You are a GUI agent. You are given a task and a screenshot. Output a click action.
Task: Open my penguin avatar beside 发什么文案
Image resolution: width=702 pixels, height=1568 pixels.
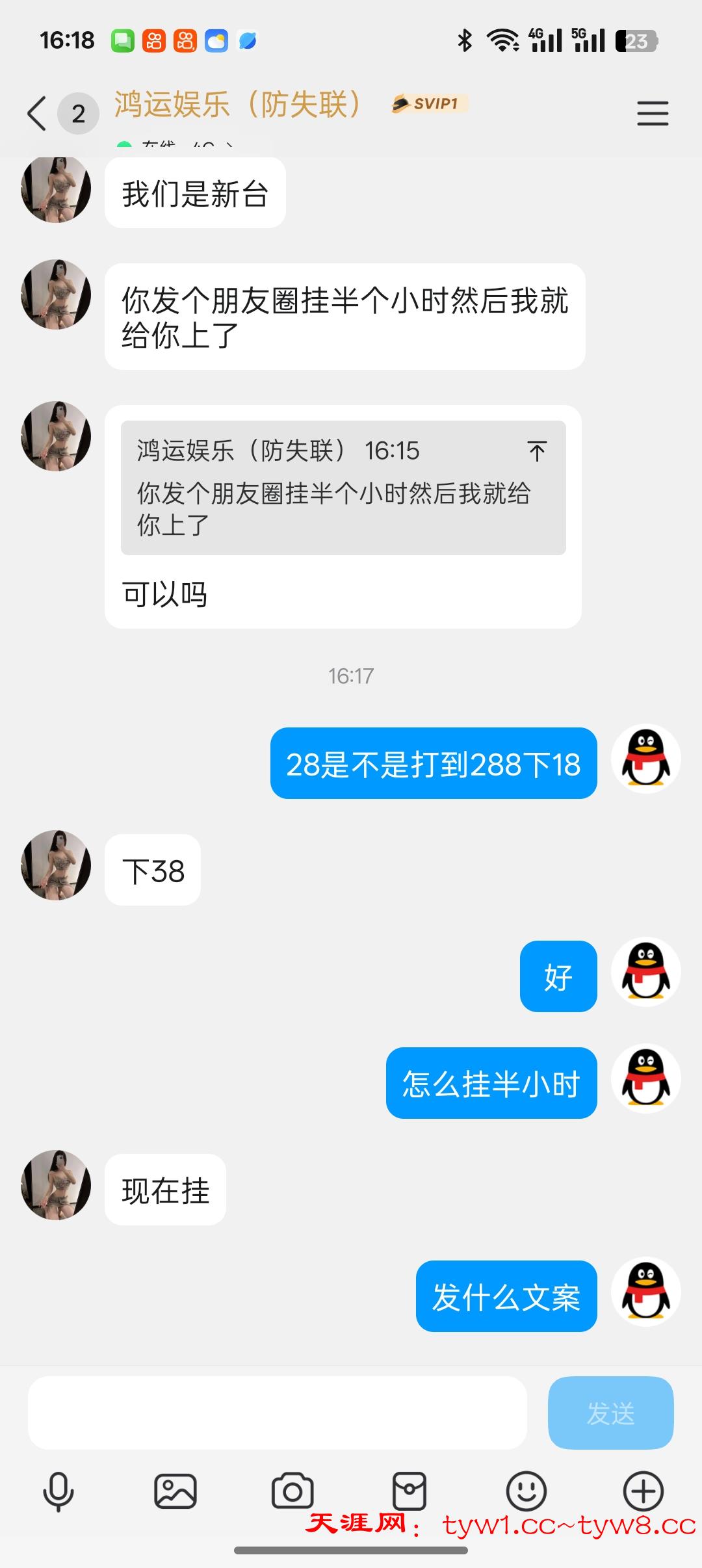click(x=645, y=1292)
